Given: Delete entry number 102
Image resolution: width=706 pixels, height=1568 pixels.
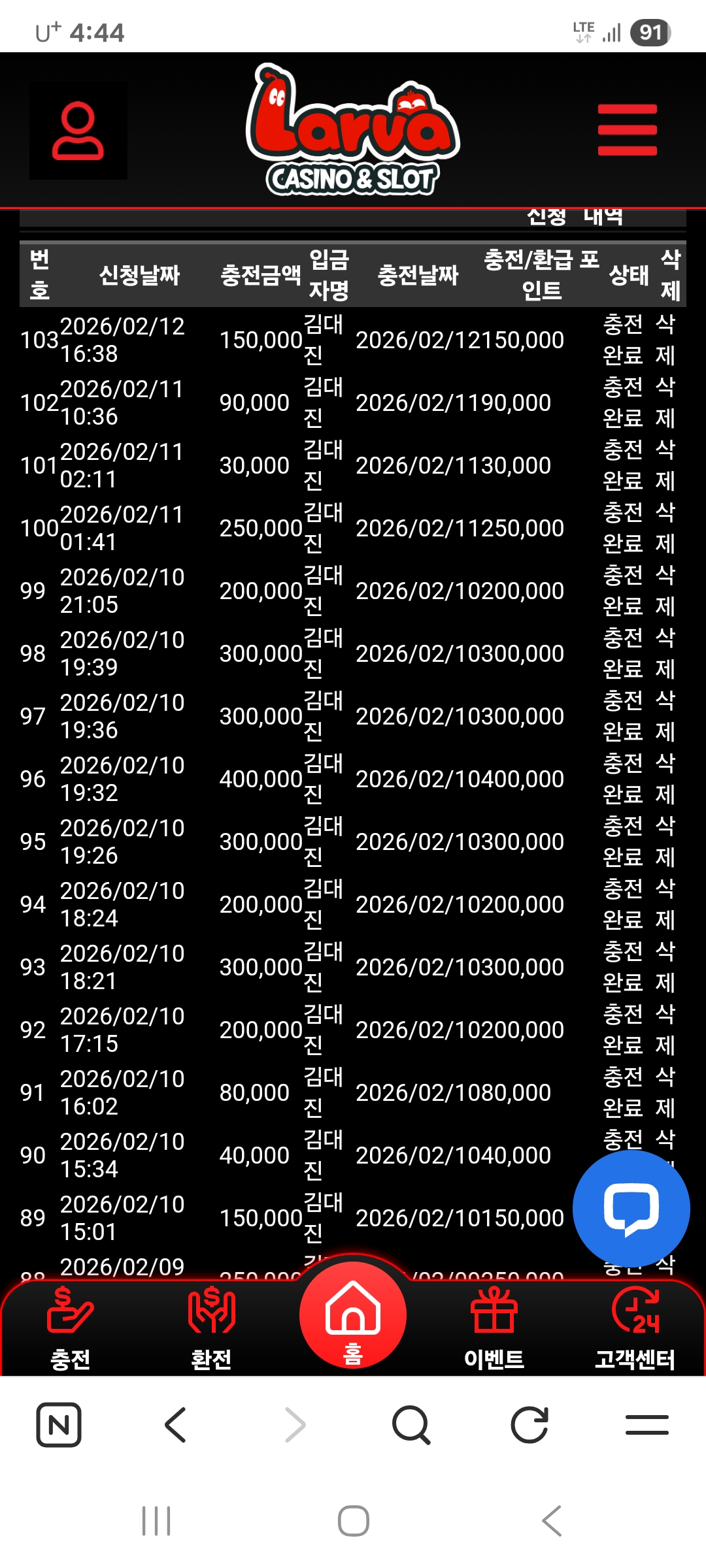Looking at the screenshot, I should (x=665, y=402).
